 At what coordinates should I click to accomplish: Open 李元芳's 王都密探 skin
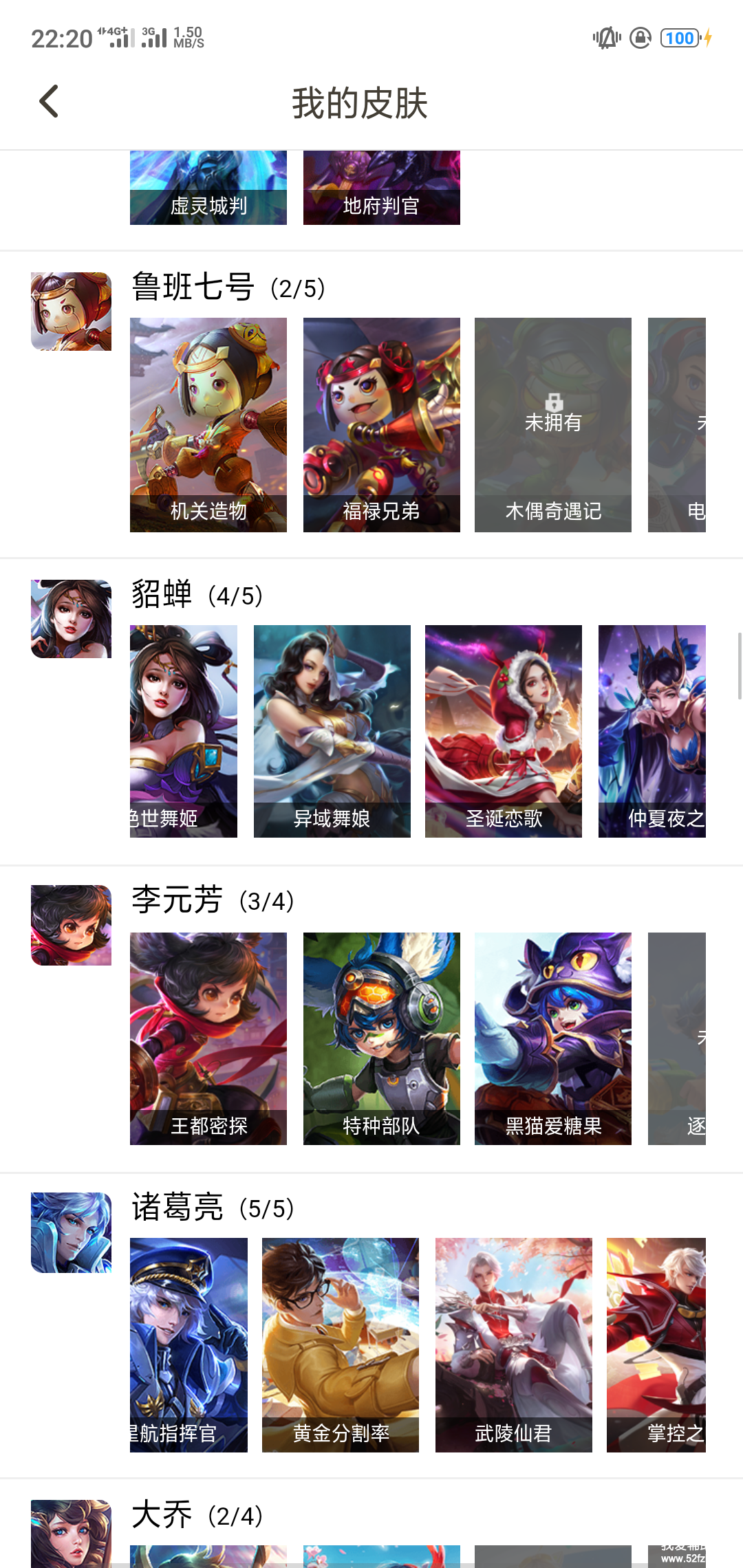click(208, 1038)
